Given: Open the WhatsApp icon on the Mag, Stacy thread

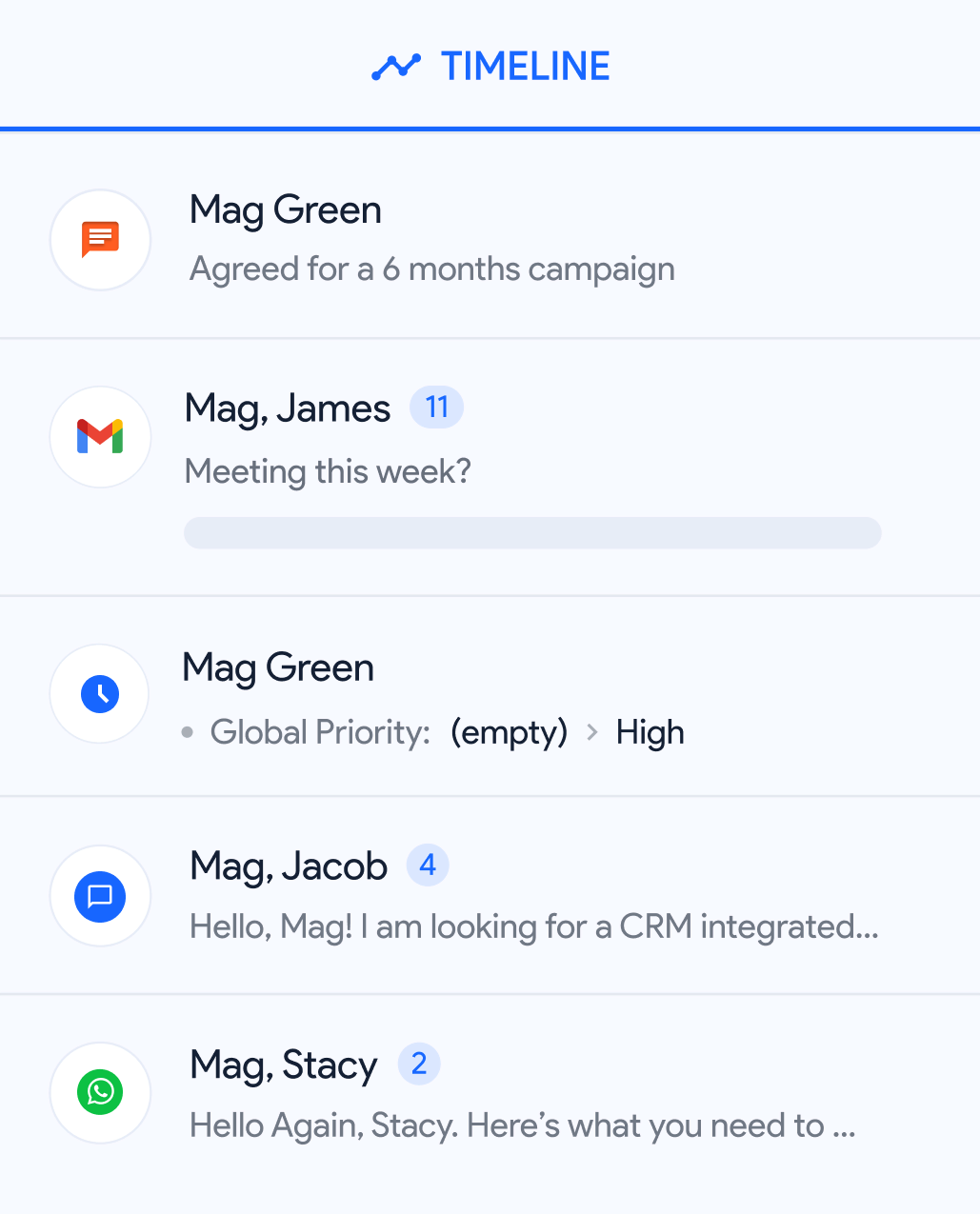Looking at the screenshot, I should click(100, 1093).
